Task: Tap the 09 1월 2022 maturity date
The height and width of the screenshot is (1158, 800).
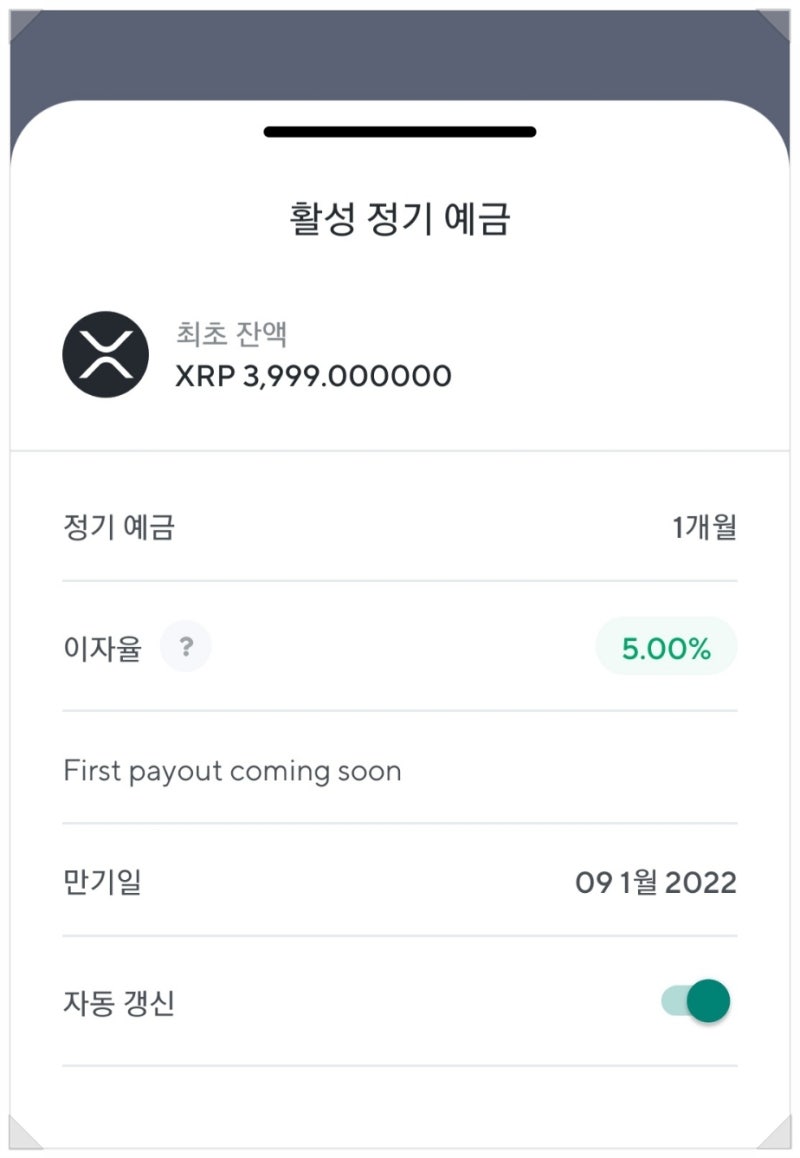Action: (656, 883)
